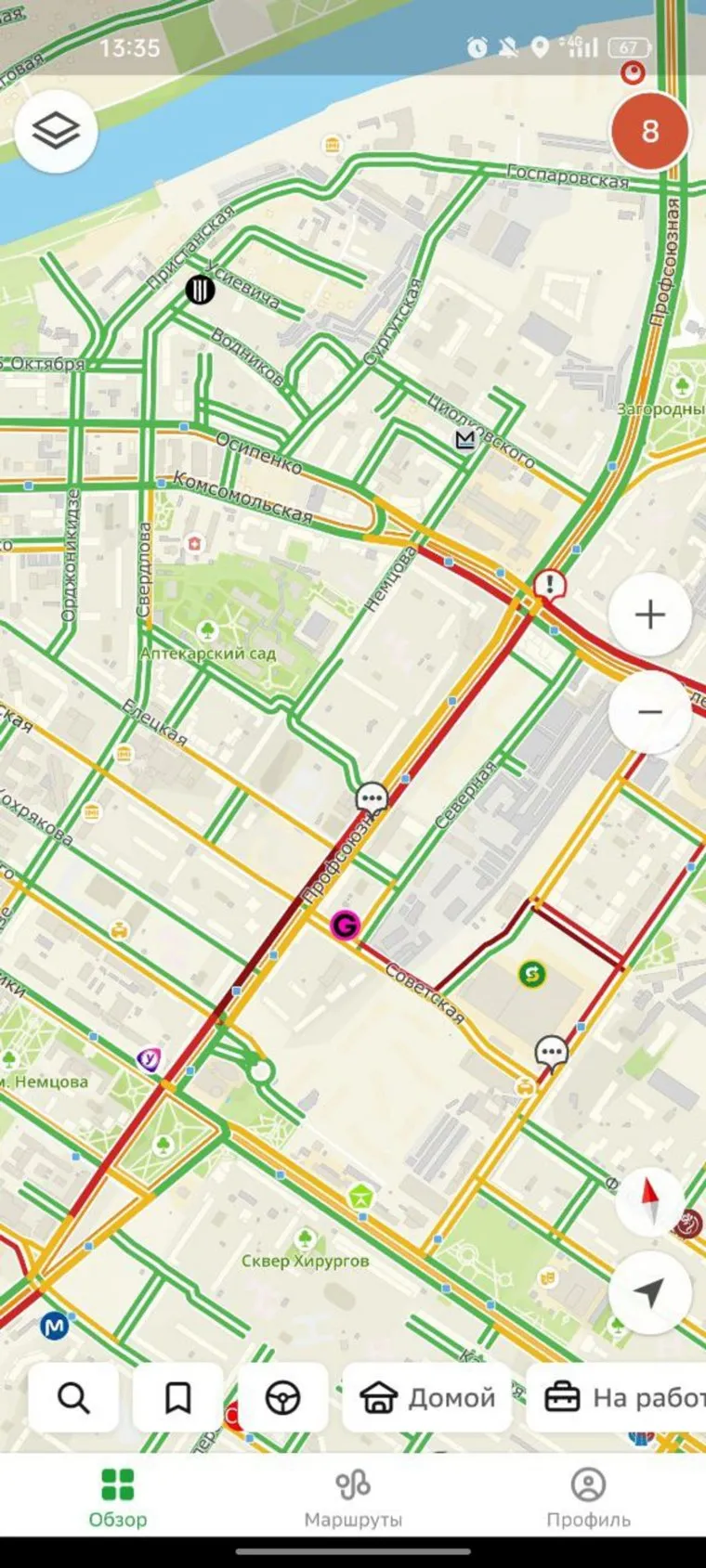Open the search magnifier button
Viewport: 706px width, 1568px height.
point(73,1397)
